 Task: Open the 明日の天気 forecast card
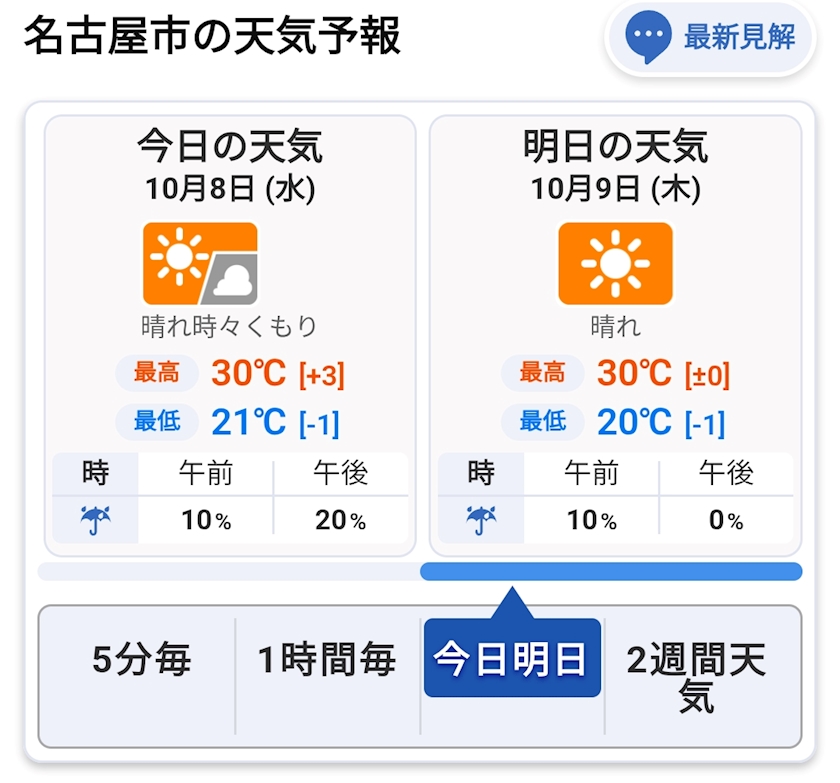616,336
